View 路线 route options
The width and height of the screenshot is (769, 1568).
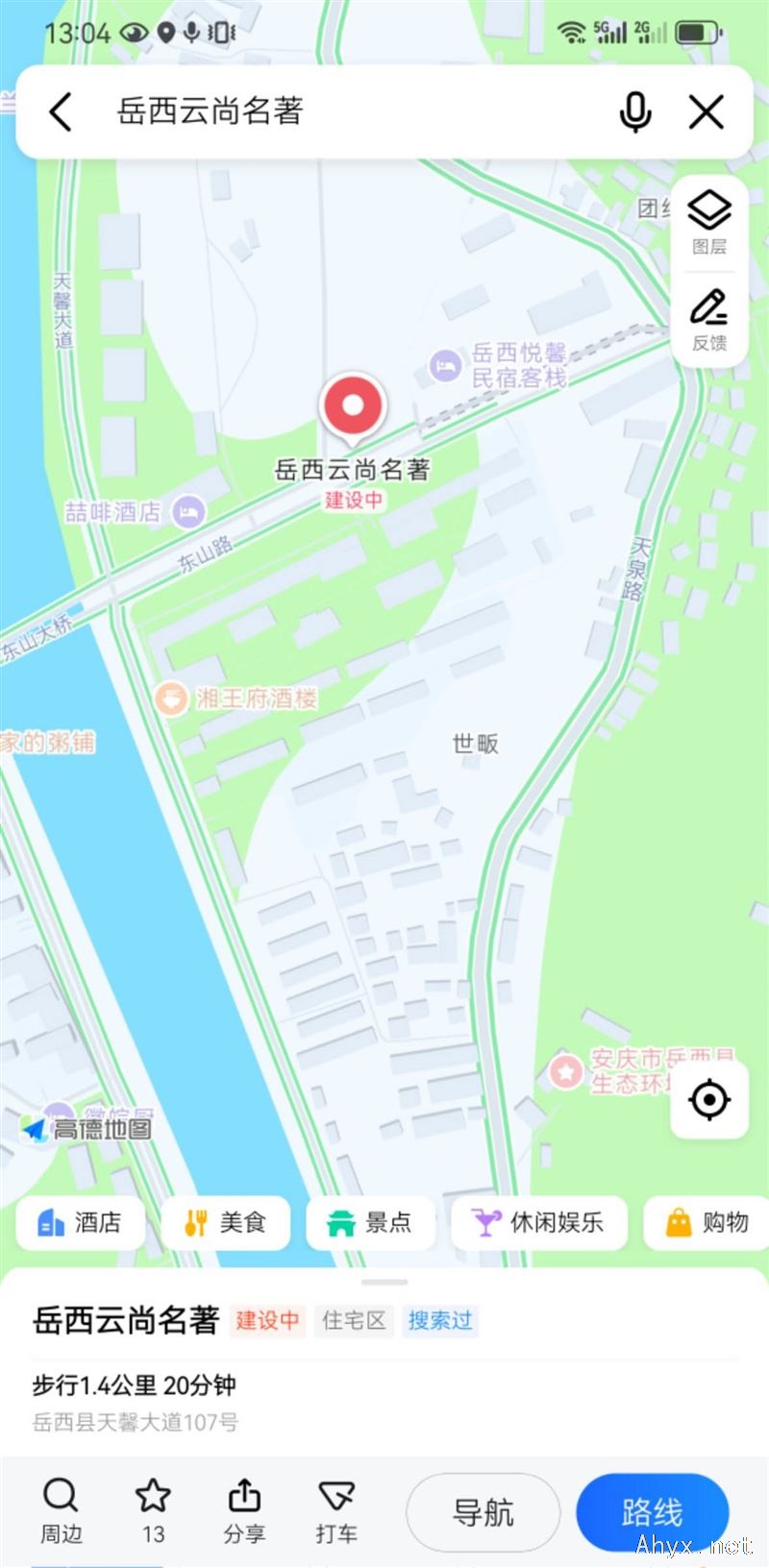pyautogui.click(x=653, y=1512)
